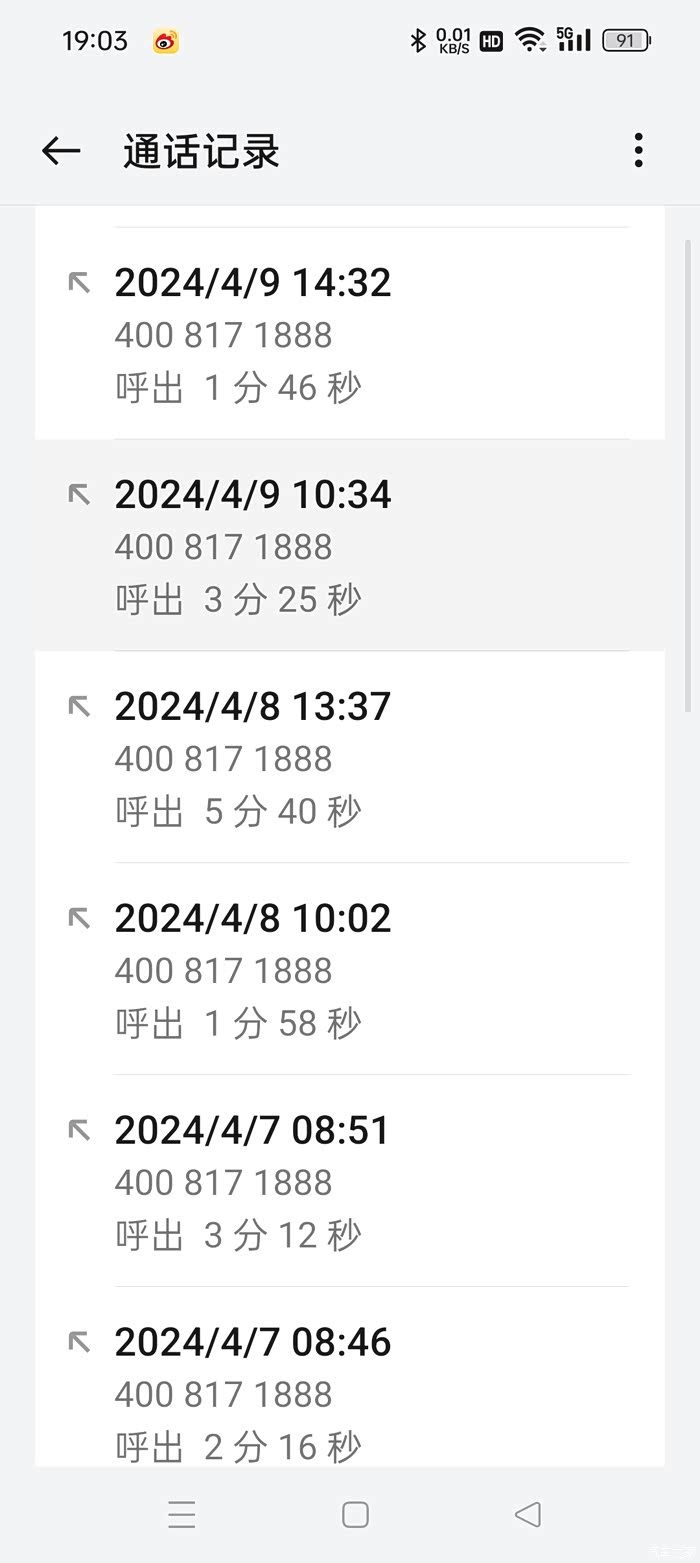Image resolution: width=700 pixels, height=1563 pixels.
Task: Open the 2024/4/9 14:32 call record
Action: point(350,334)
